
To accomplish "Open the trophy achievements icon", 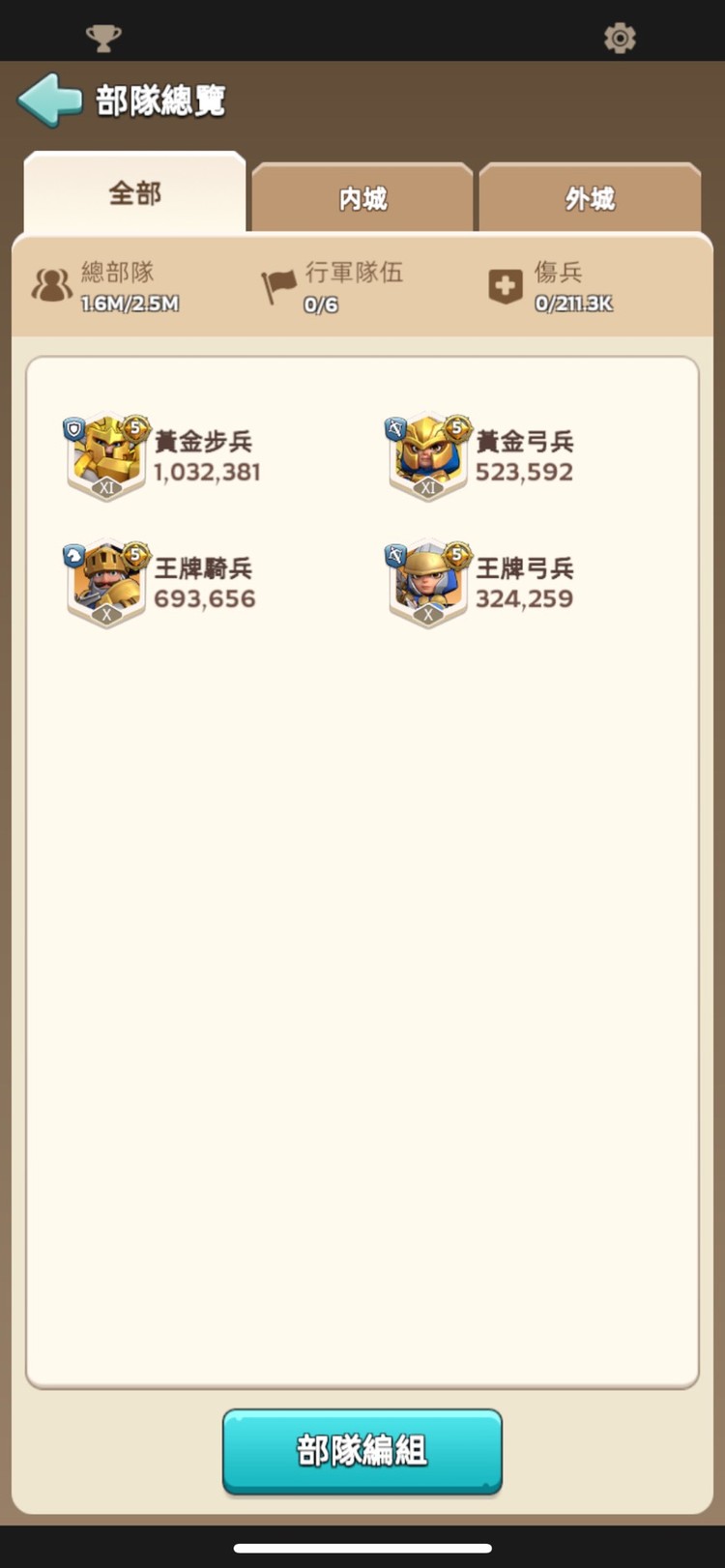I will 103,37.
